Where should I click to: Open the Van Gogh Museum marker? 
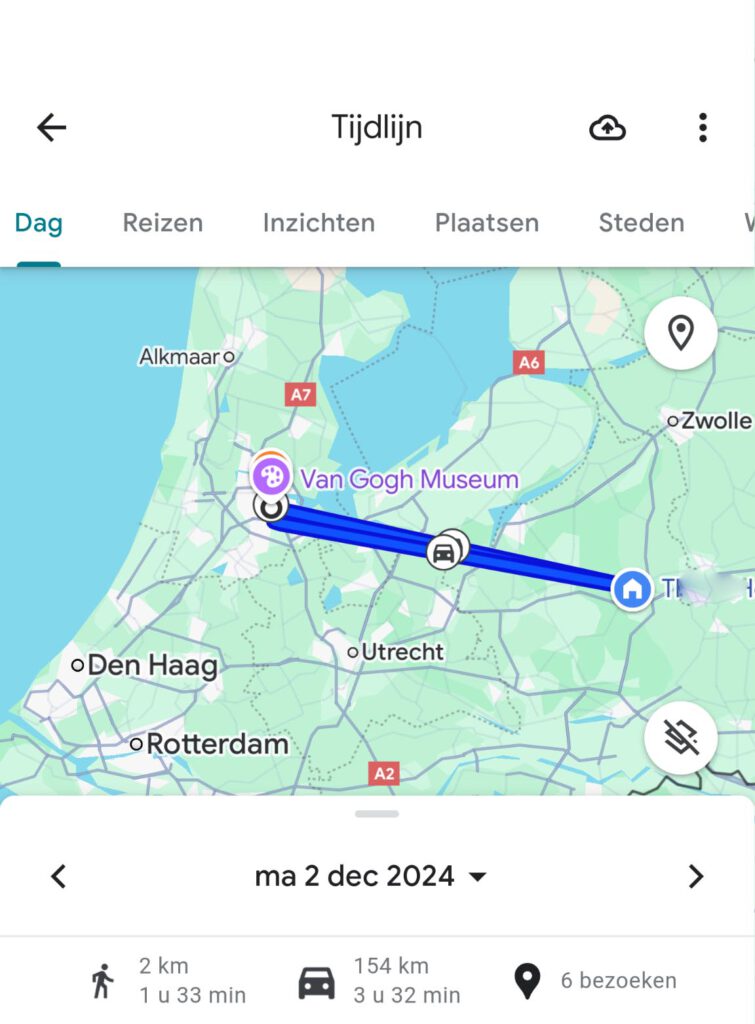(x=271, y=474)
